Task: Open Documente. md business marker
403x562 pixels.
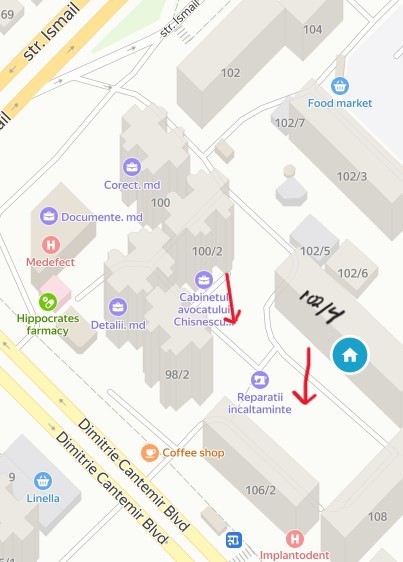Action: (x=49, y=216)
